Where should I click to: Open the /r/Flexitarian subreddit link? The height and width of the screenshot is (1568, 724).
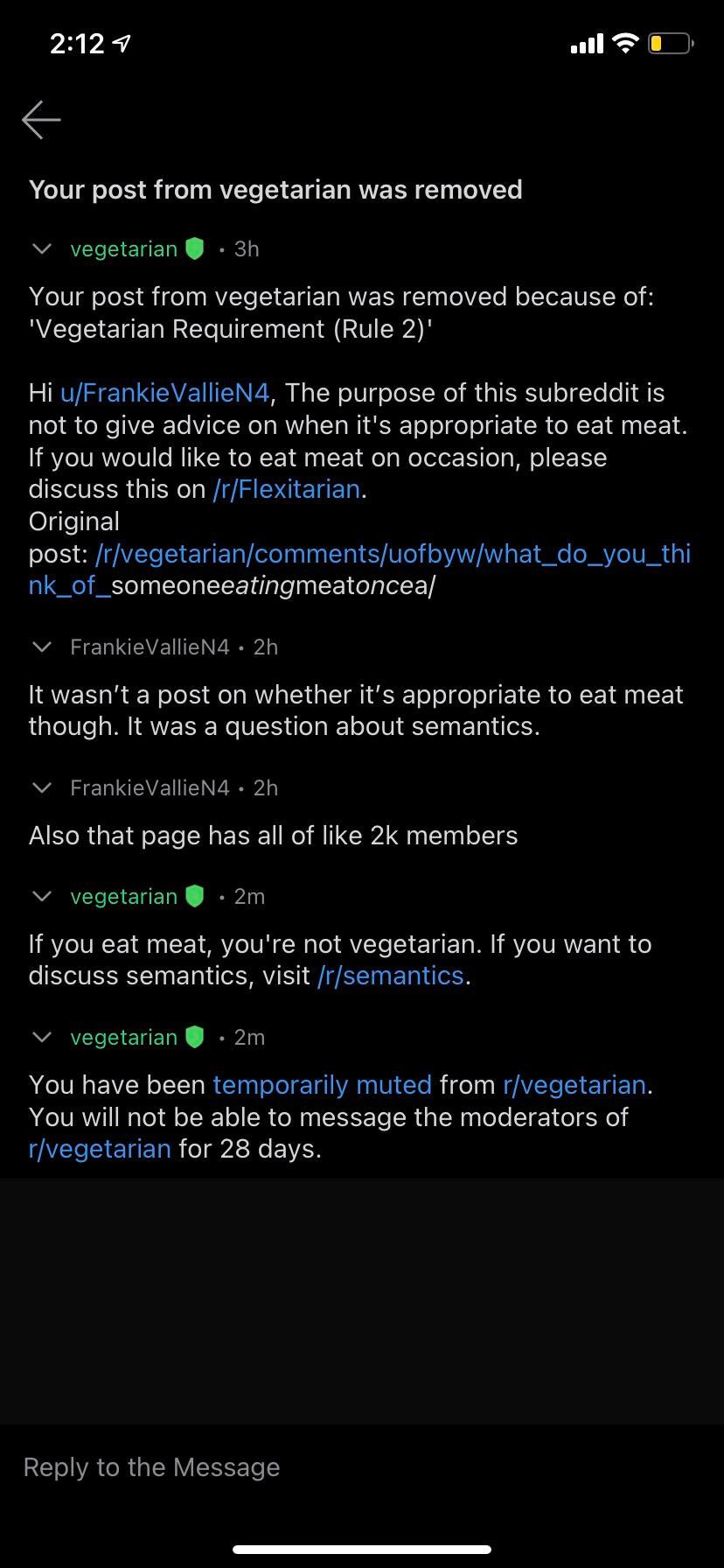(287, 489)
